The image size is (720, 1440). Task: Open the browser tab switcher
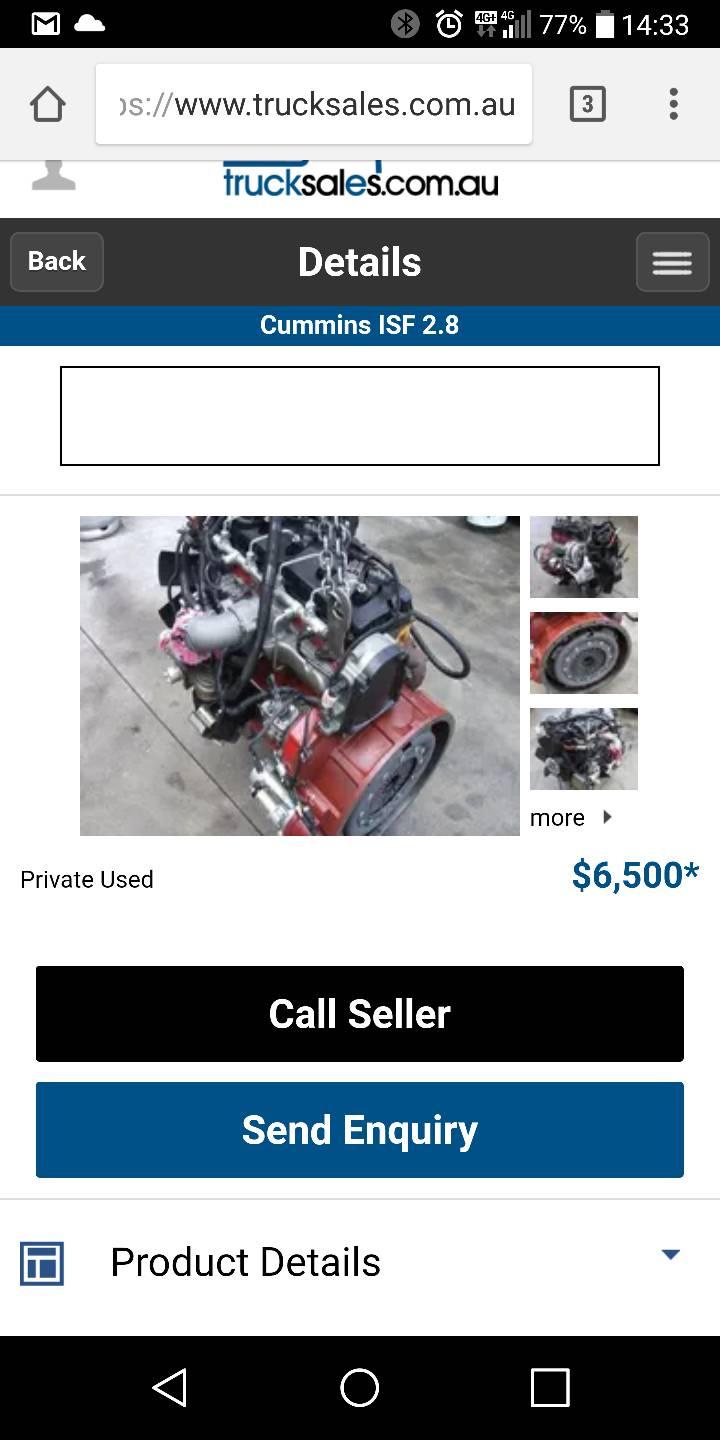click(587, 104)
